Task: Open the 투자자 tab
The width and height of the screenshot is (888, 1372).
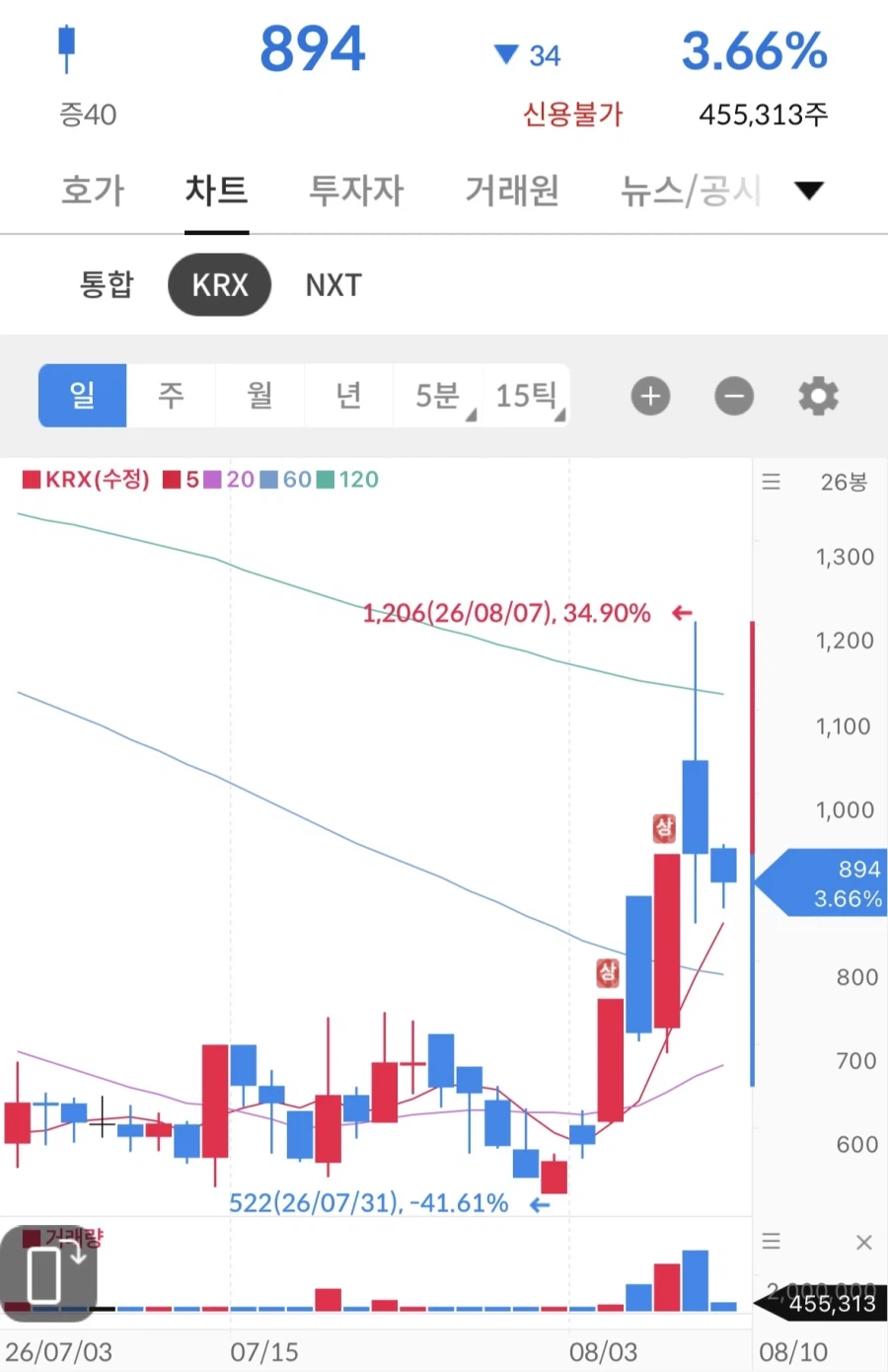Action: point(356,191)
